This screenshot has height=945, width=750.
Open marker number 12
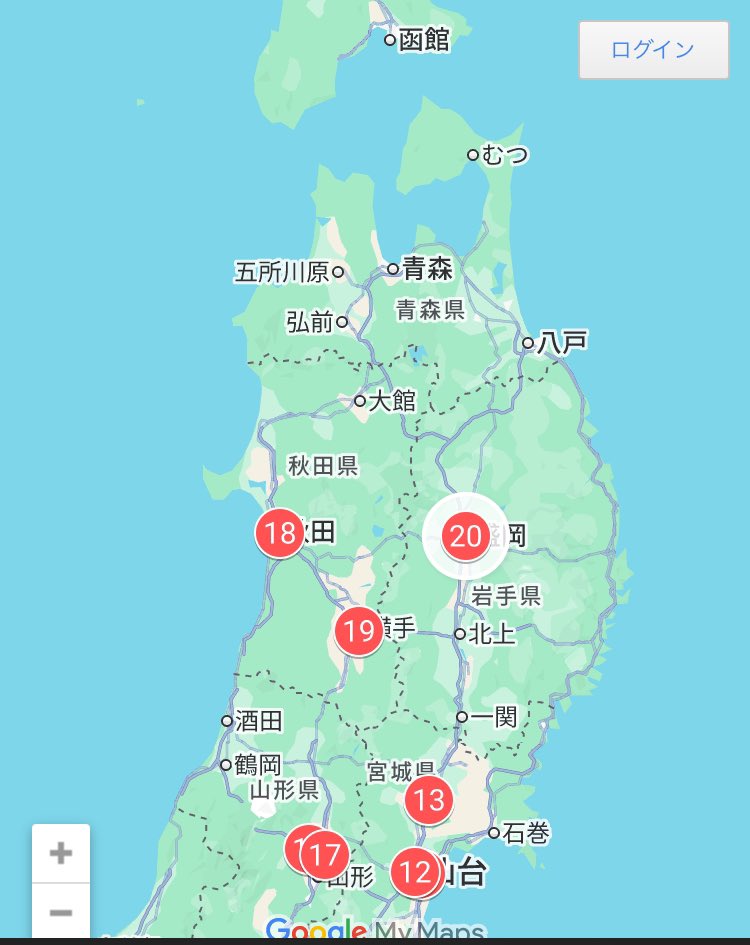416,873
